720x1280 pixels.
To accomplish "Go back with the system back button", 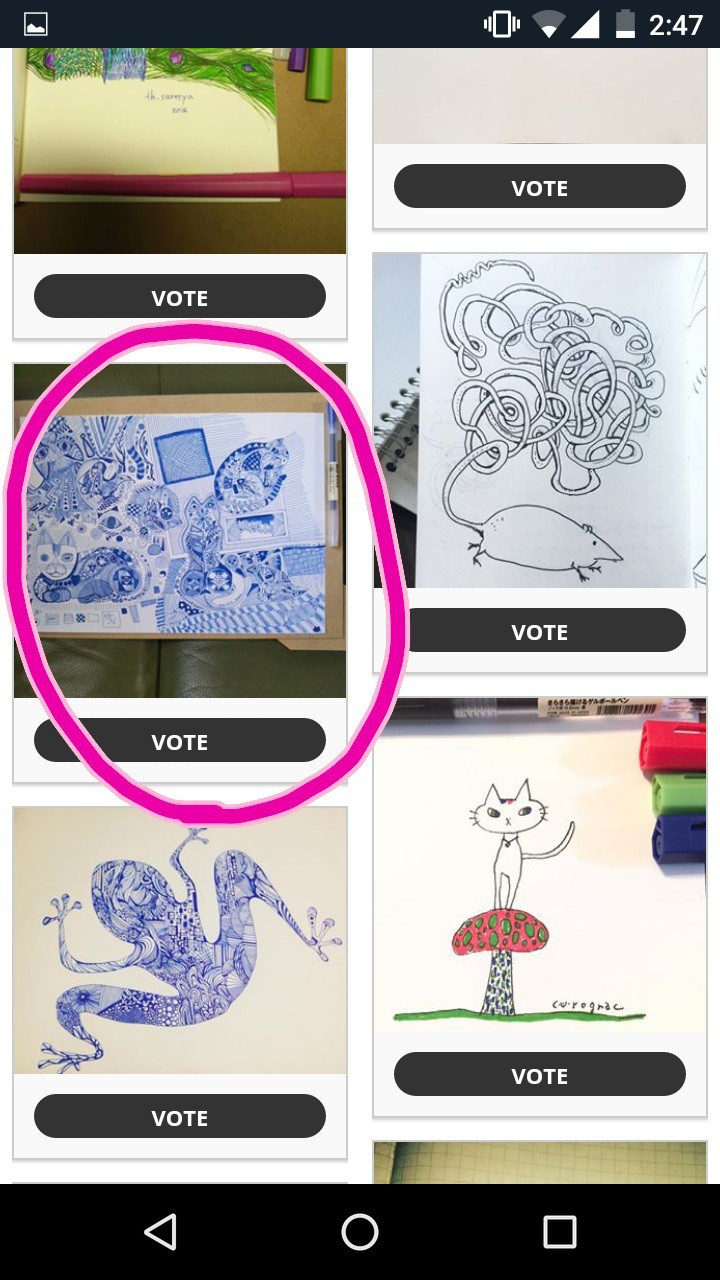I will click(160, 1232).
